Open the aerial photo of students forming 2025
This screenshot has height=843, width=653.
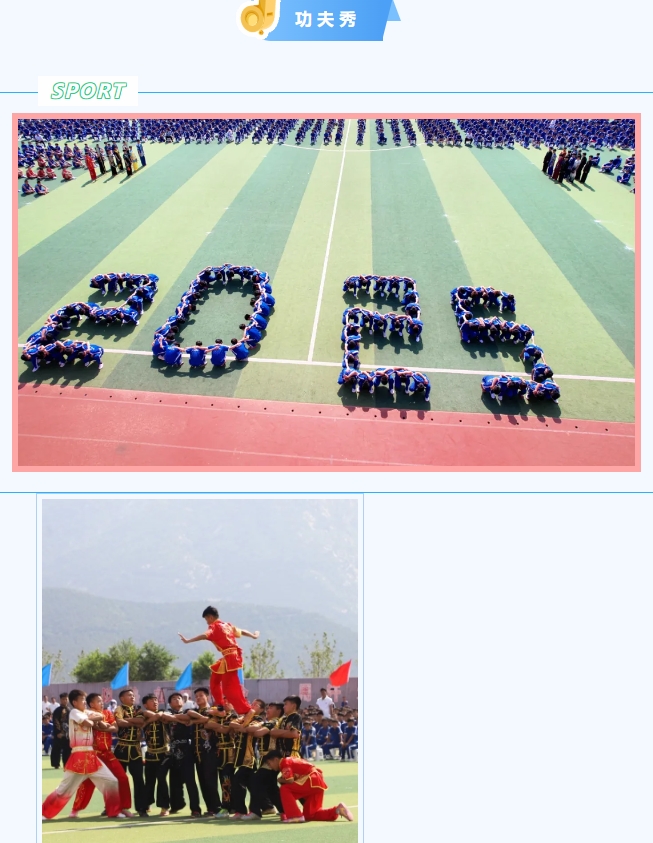326,292
